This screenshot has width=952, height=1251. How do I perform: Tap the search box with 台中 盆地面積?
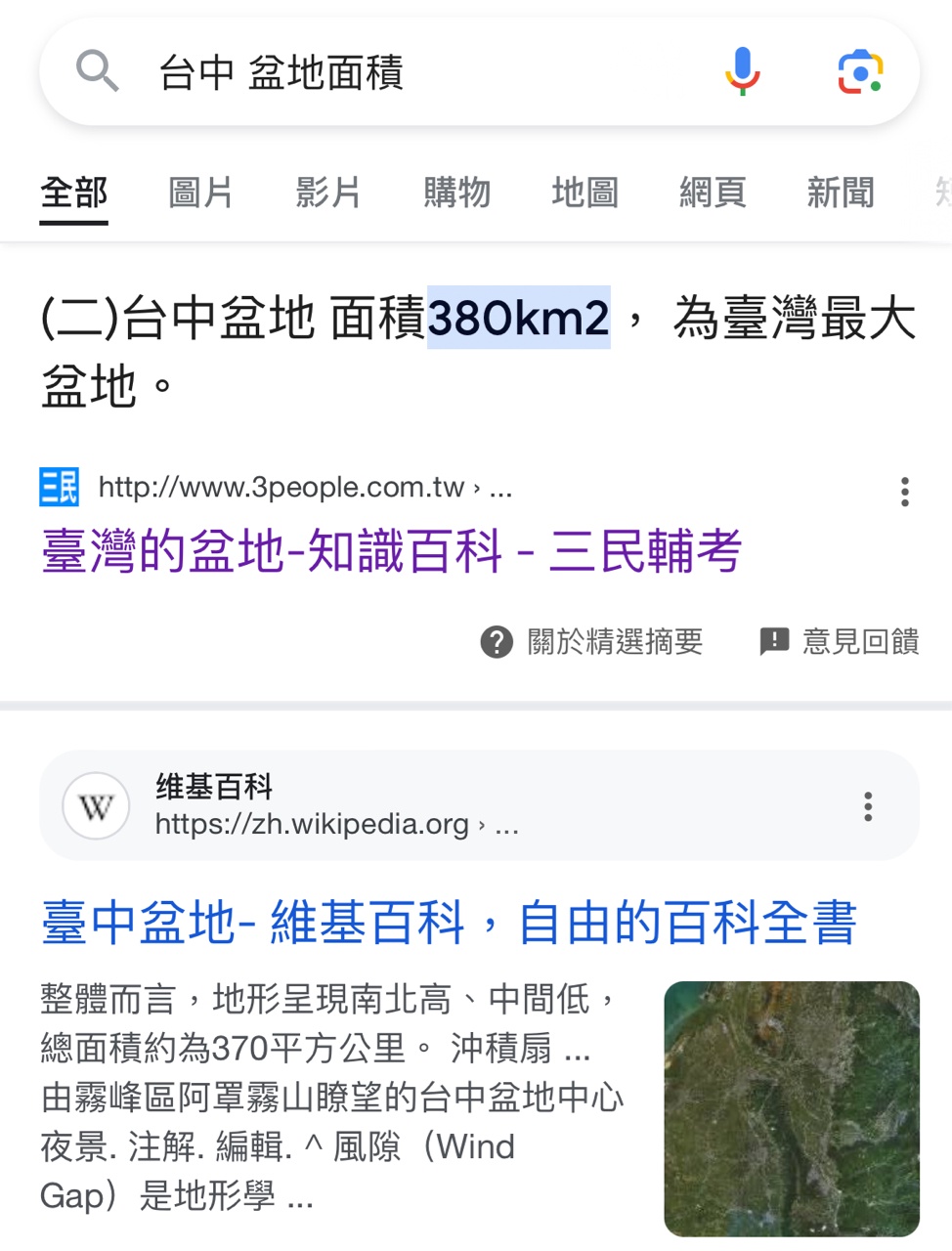[391, 72]
